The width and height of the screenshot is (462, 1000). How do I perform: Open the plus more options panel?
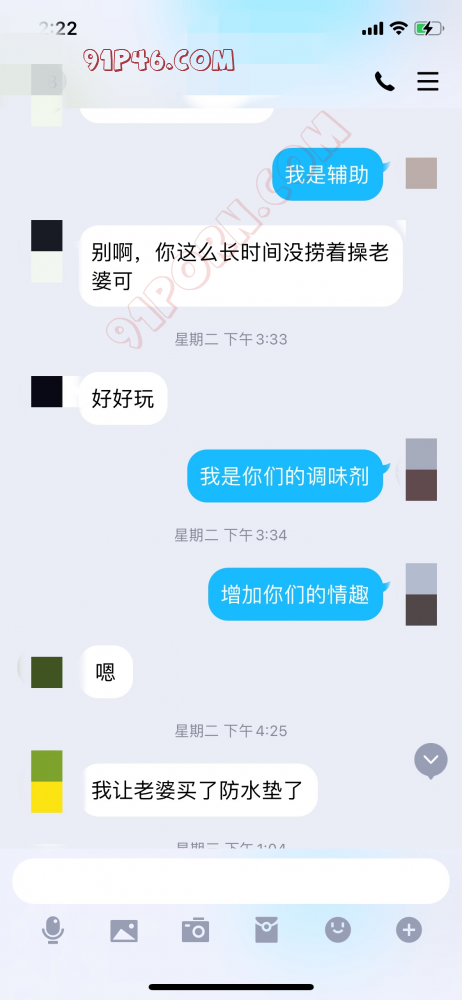point(409,930)
